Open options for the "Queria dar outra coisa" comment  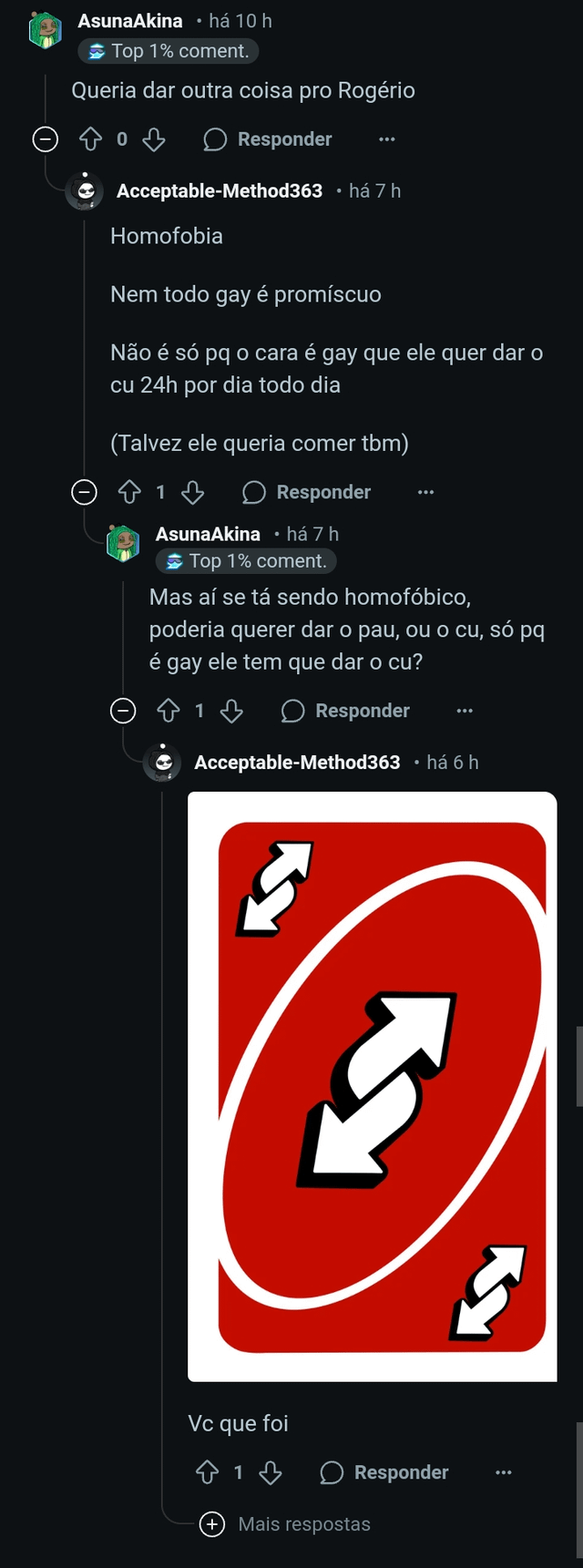[x=387, y=139]
